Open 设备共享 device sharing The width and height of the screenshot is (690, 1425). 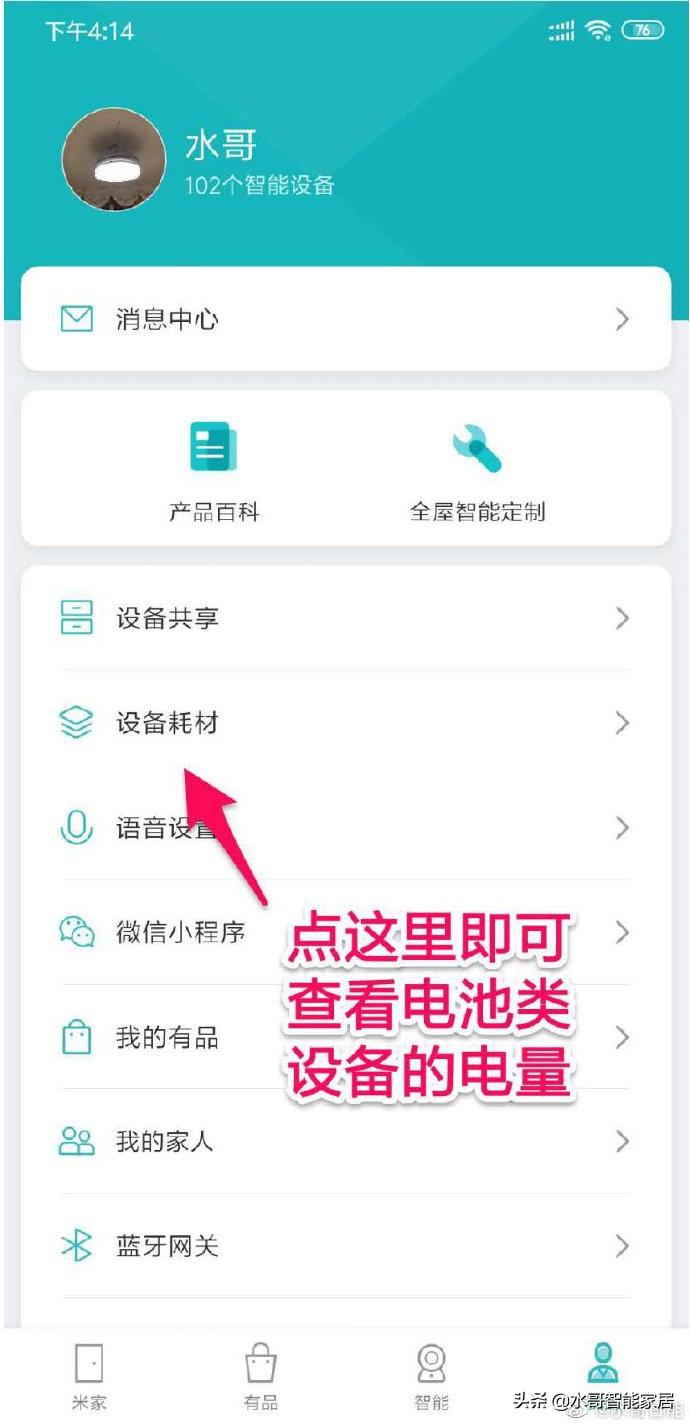(x=345, y=618)
